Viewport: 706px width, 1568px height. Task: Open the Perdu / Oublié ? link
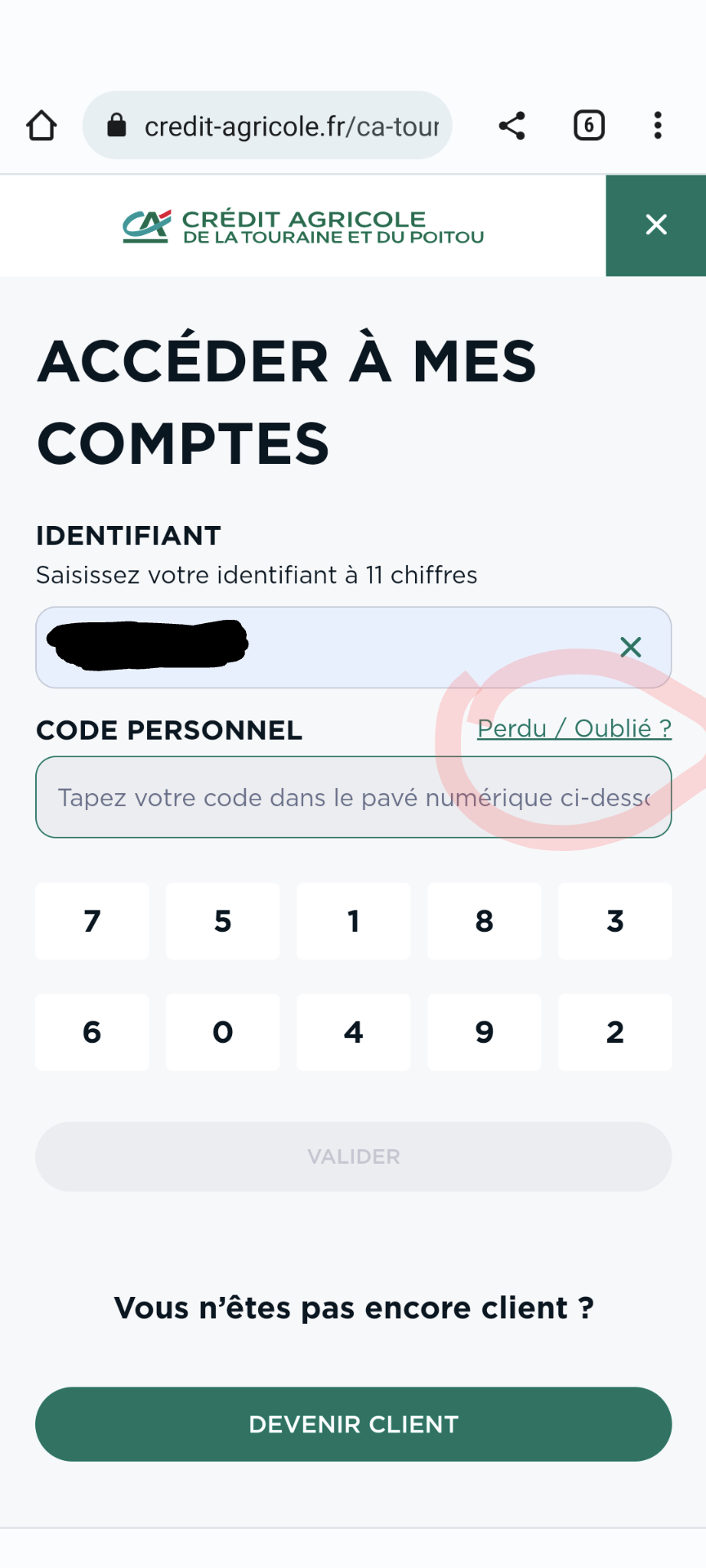tap(574, 728)
